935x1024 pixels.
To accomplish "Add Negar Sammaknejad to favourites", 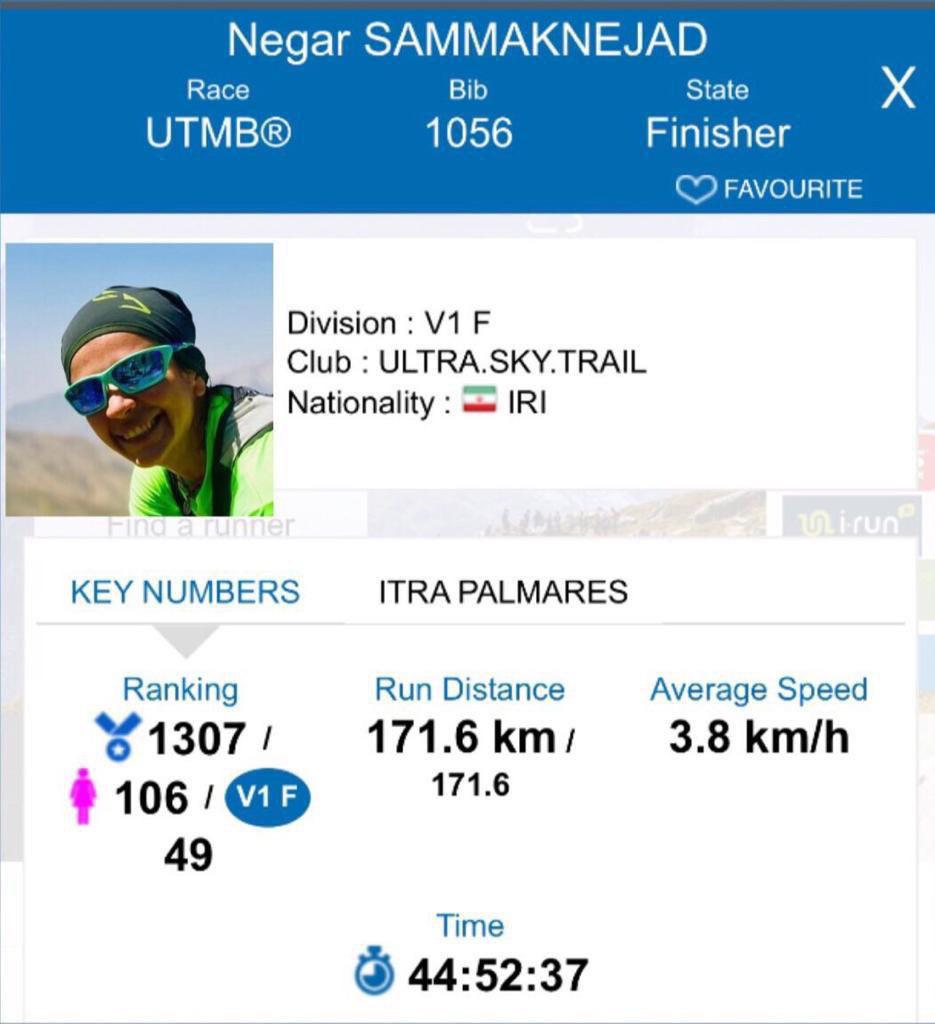I will (x=768, y=189).
